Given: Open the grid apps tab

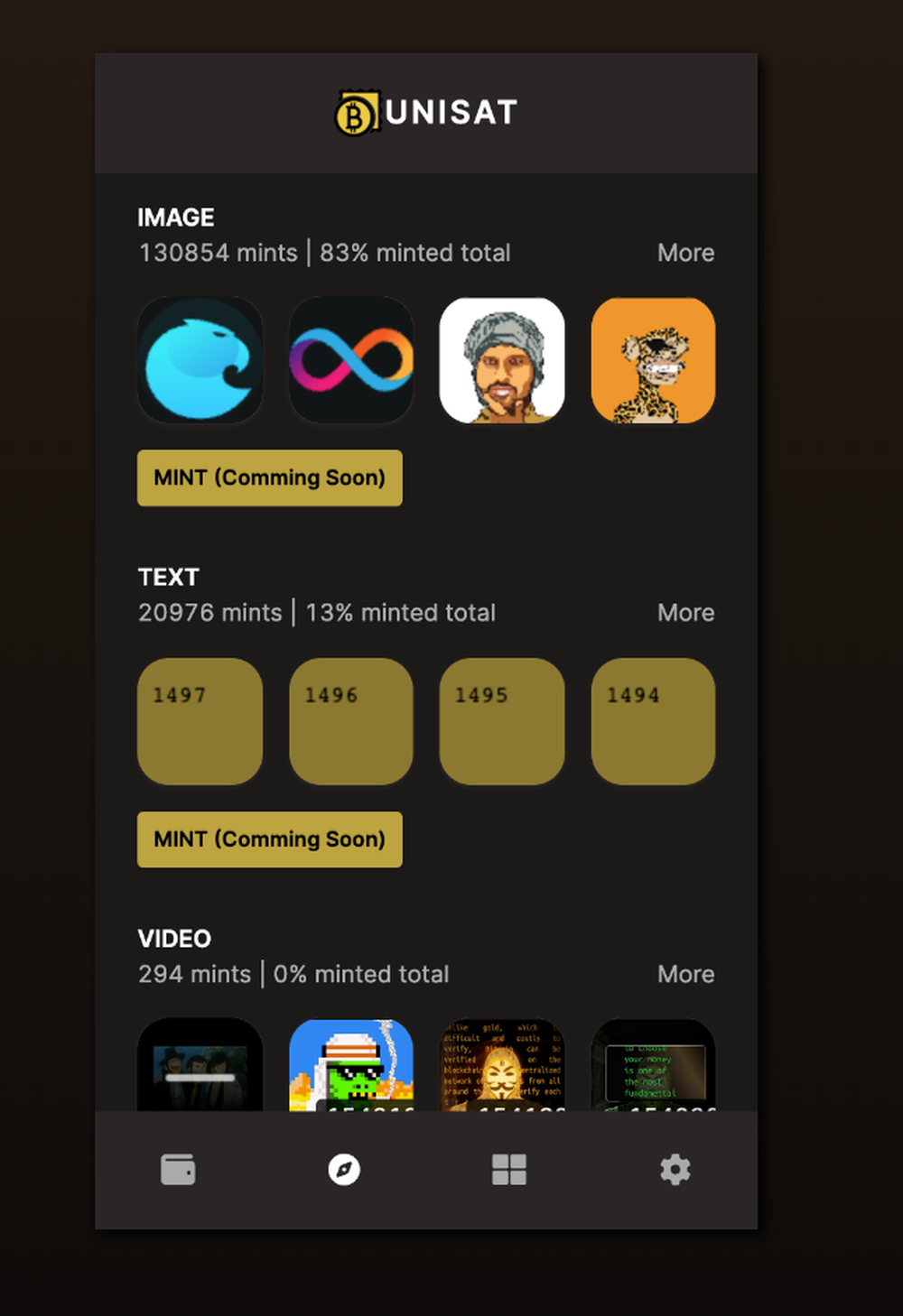Looking at the screenshot, I should pyautogui.click(x=509, y=1170).
